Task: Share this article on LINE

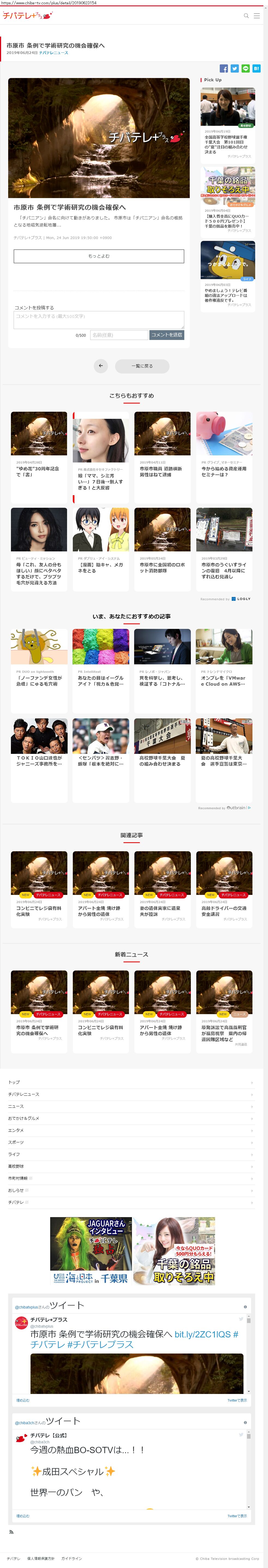Action: point(246,69)
